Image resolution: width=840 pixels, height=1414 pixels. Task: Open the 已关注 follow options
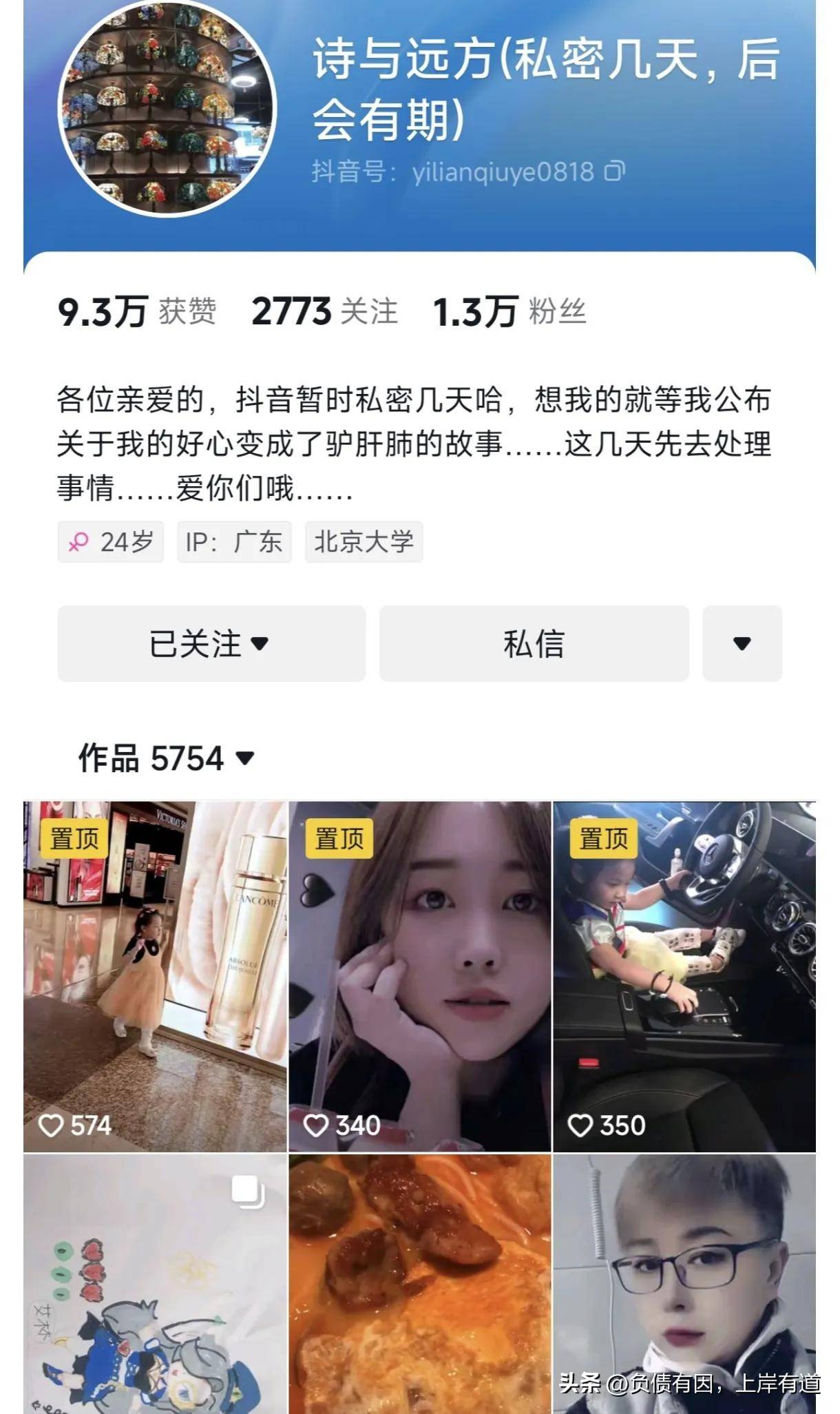211,643
